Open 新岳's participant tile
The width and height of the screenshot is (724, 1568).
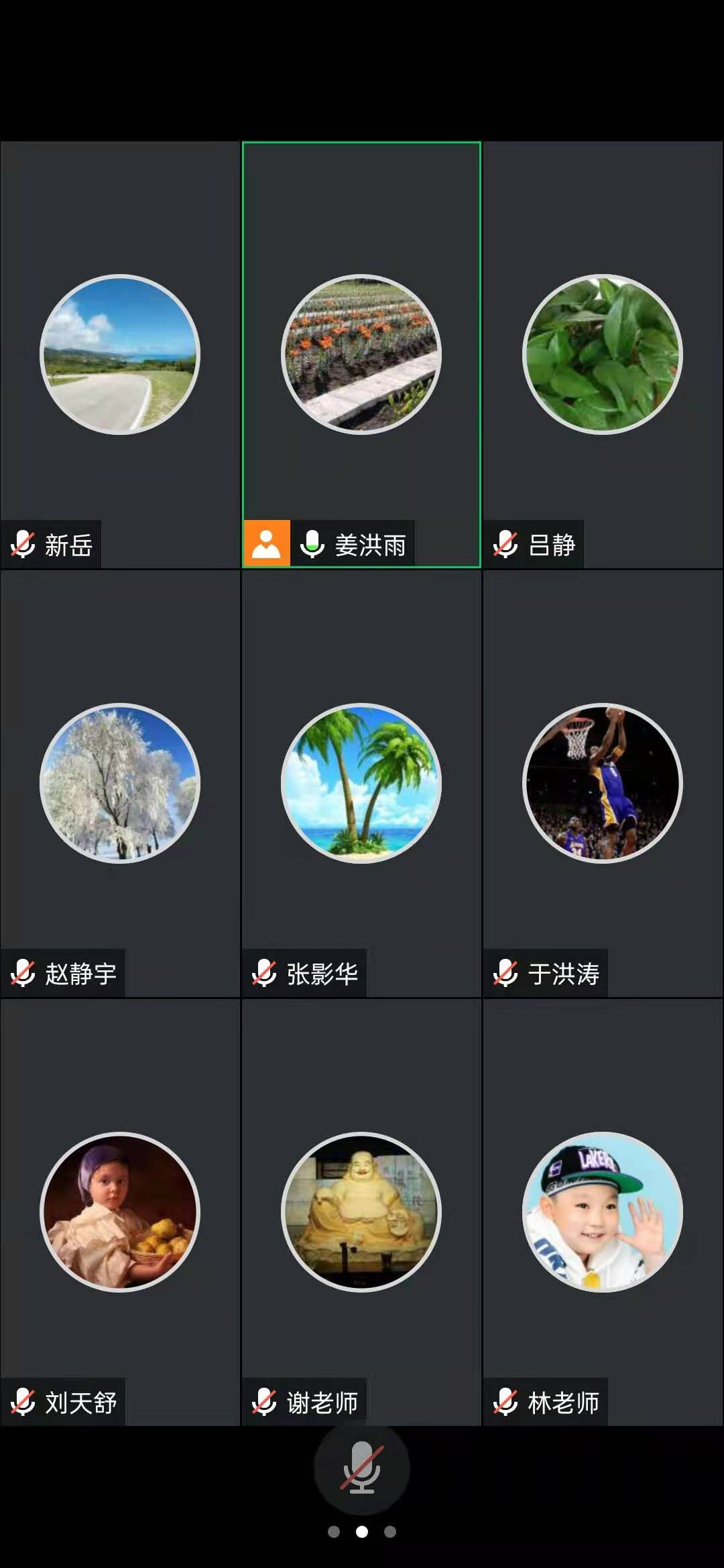point(120,354)
